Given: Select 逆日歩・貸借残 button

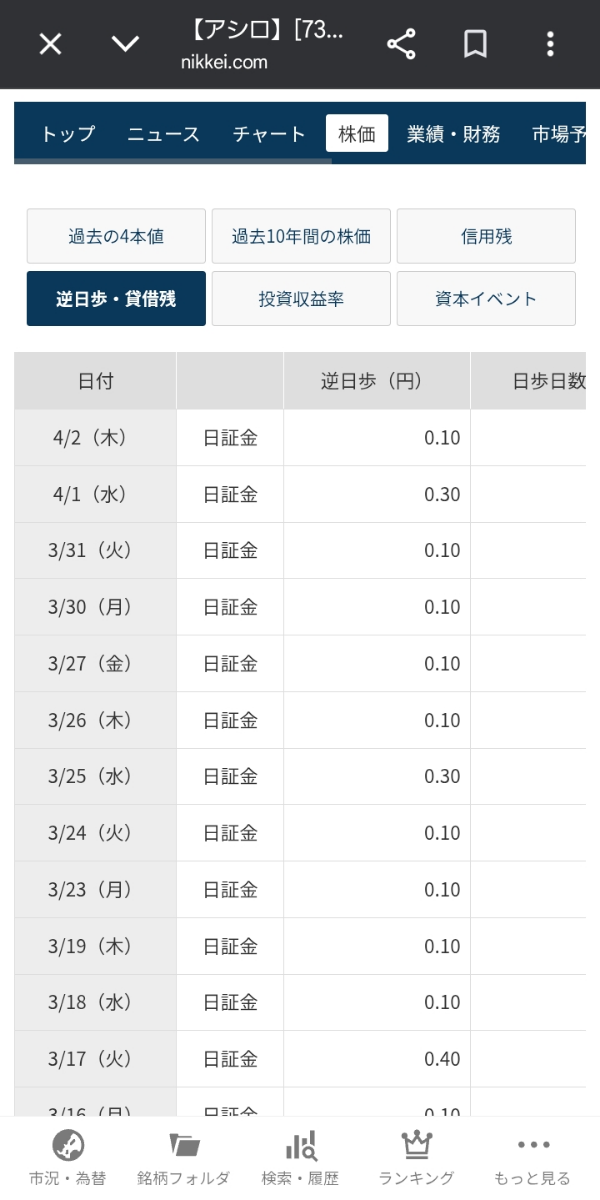Looking at the screenshot, I should pos(116,298).
